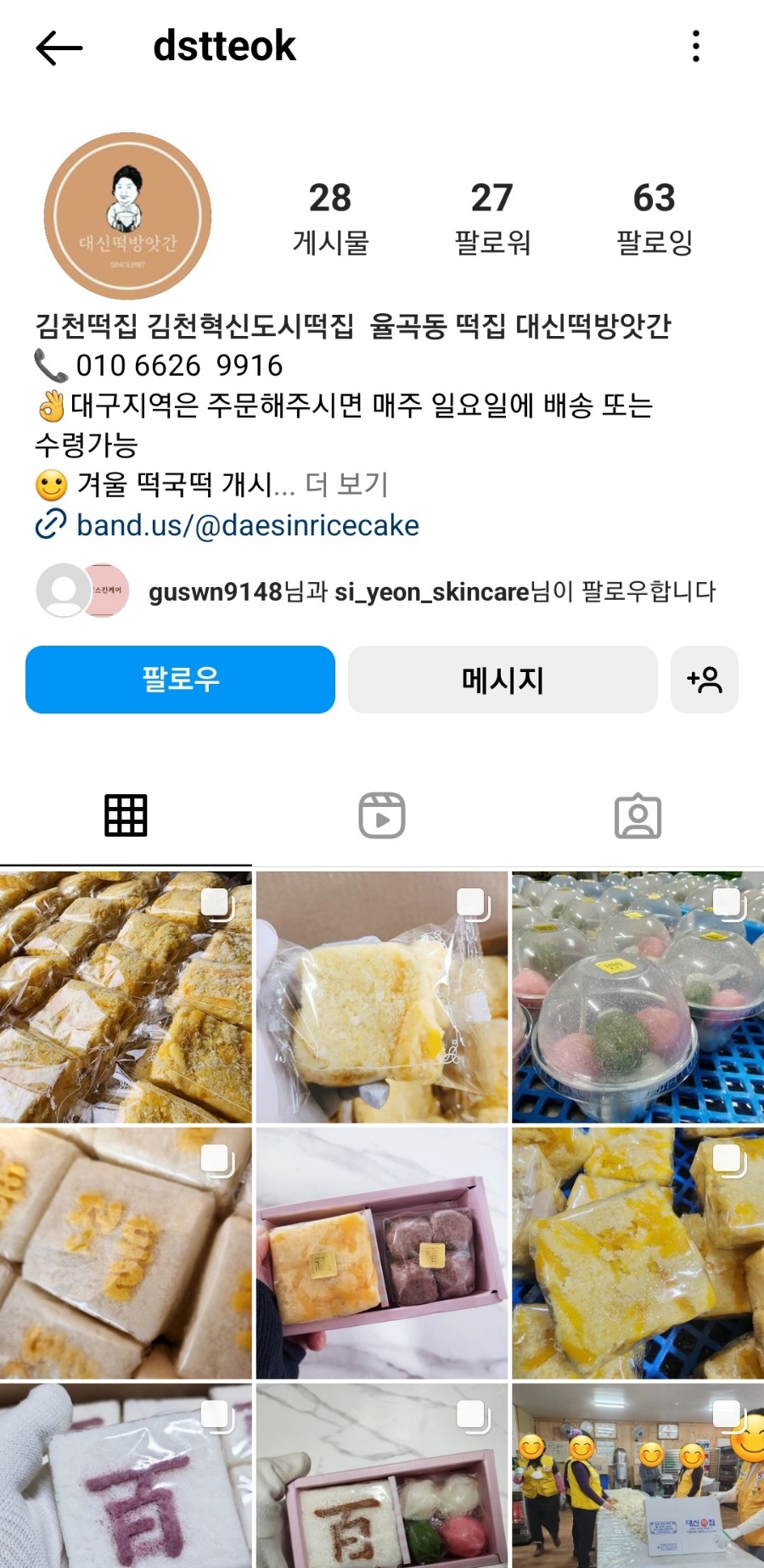Screen dimensions: 764x1568
Task: View the 27 팔로워 list
Action: (492, 218)
